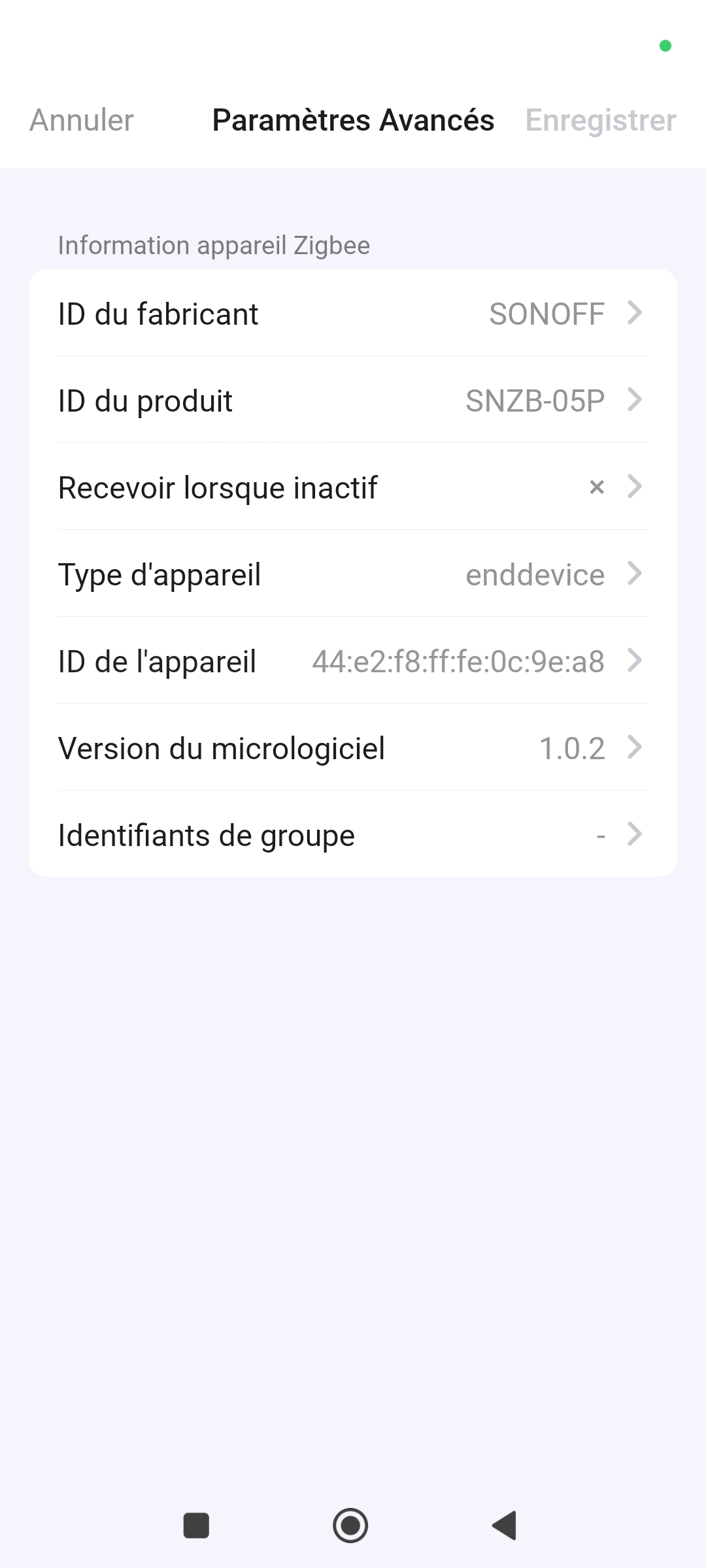This screenshot has height=1568, width=706.
Task: Open the ID du produit row
Action: (x=353, y=400)
